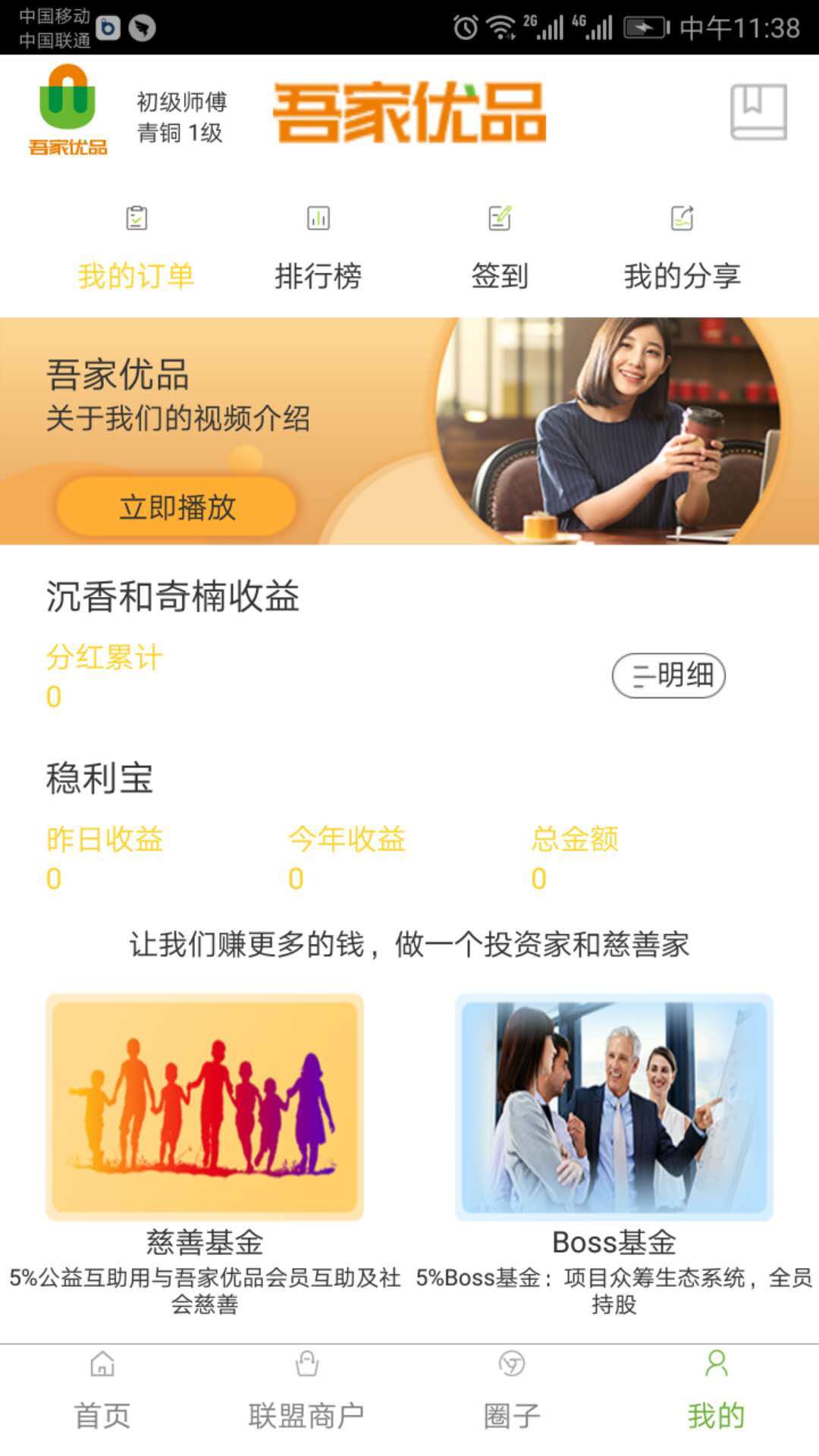This screenshot has height=1456, width=819.
Task: Open the Boss基金 card
Action: pyautogui.click(x=613, y=1107)
